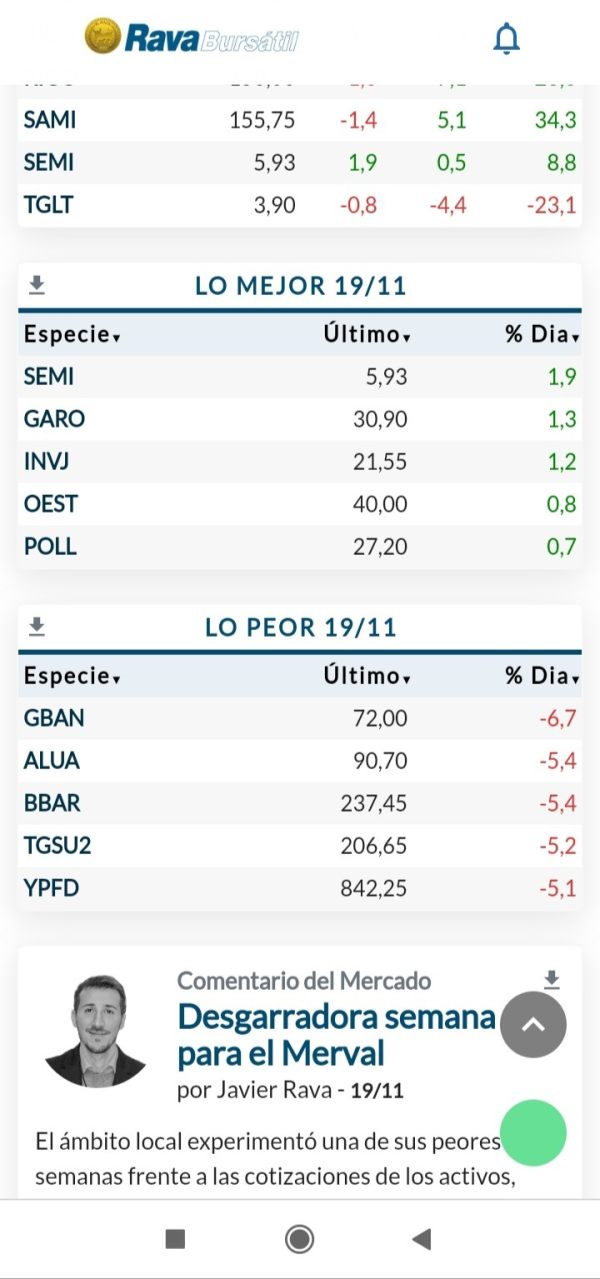The width and height of the screenshot is (600, 1279).
Task: Sort Lo Mejor table by % Dia
Action: [542, 335]
